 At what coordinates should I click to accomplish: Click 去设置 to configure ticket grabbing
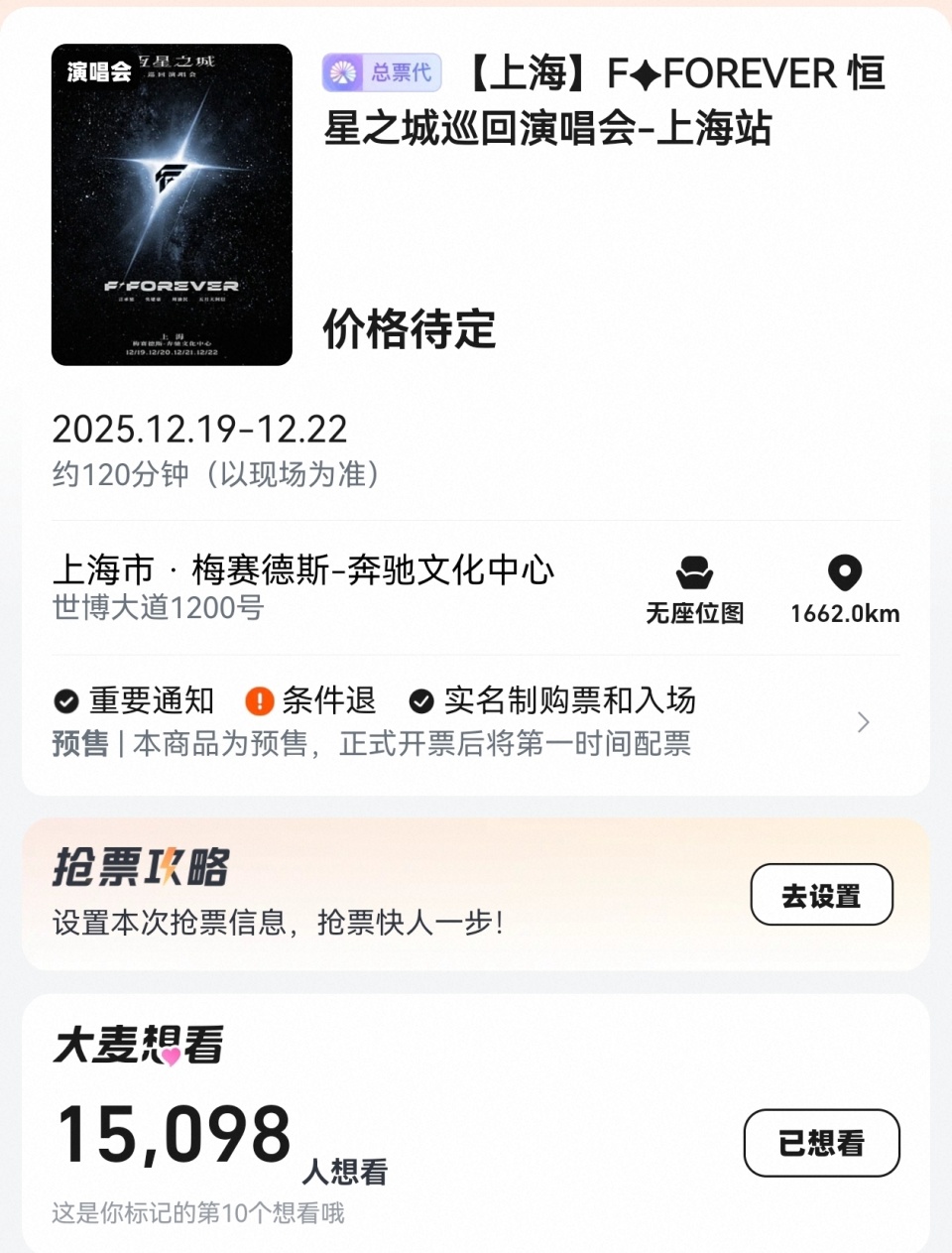[821, 894]
